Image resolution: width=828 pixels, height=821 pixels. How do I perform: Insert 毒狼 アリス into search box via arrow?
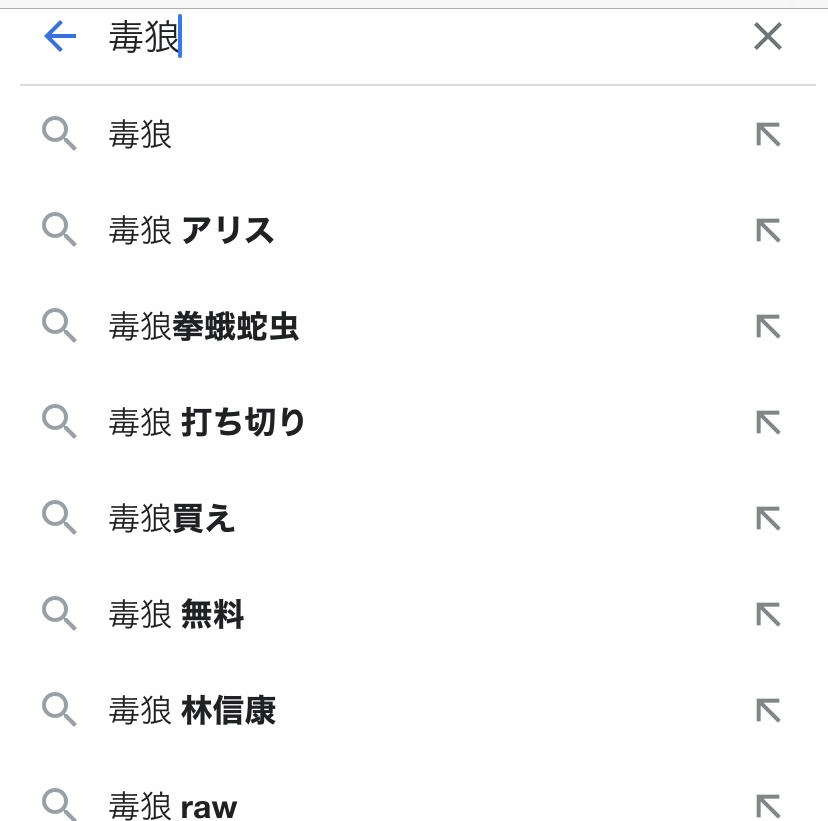pyautogui.click(x=767, y=231)
